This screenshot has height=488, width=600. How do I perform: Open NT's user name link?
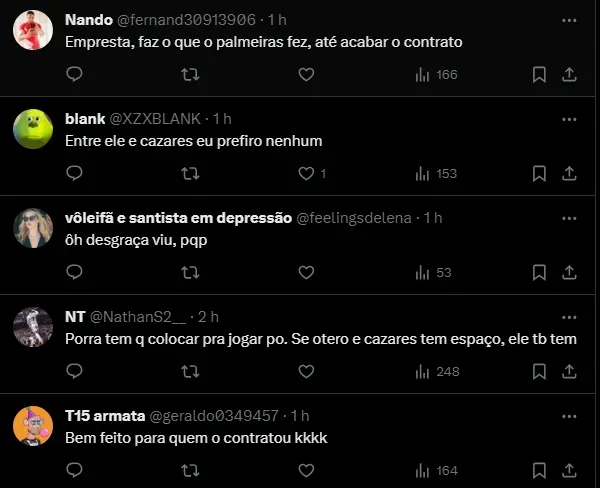(x=75, y=316)
